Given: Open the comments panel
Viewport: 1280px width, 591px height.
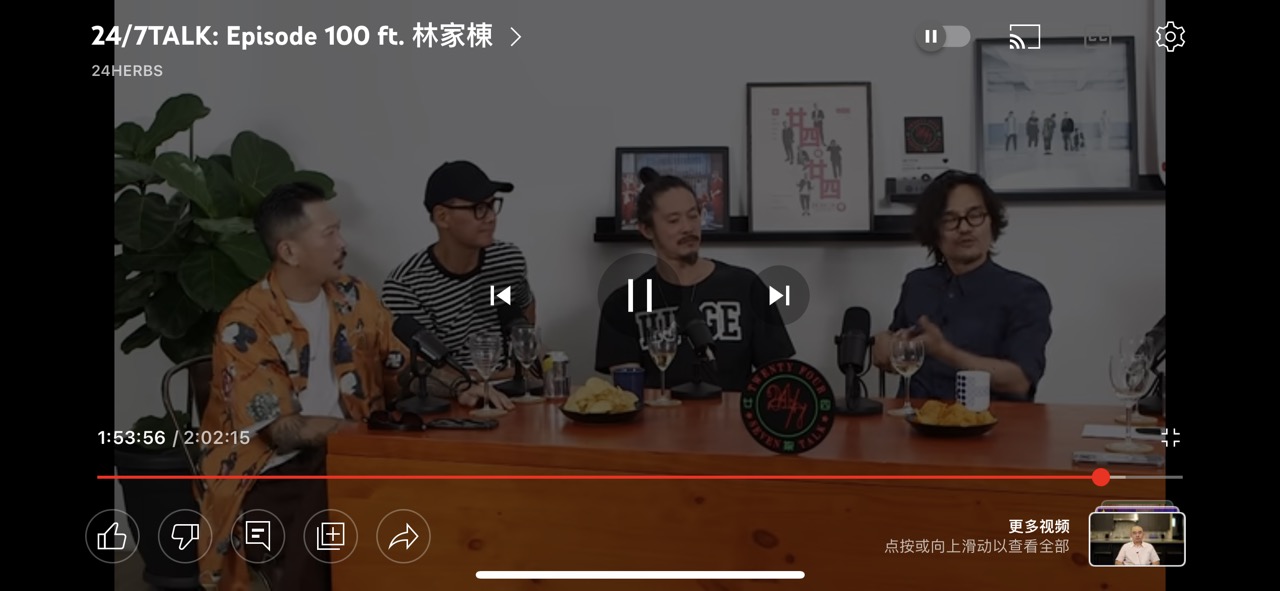Looking at the screenshot, I should click(x=258, y=537).
